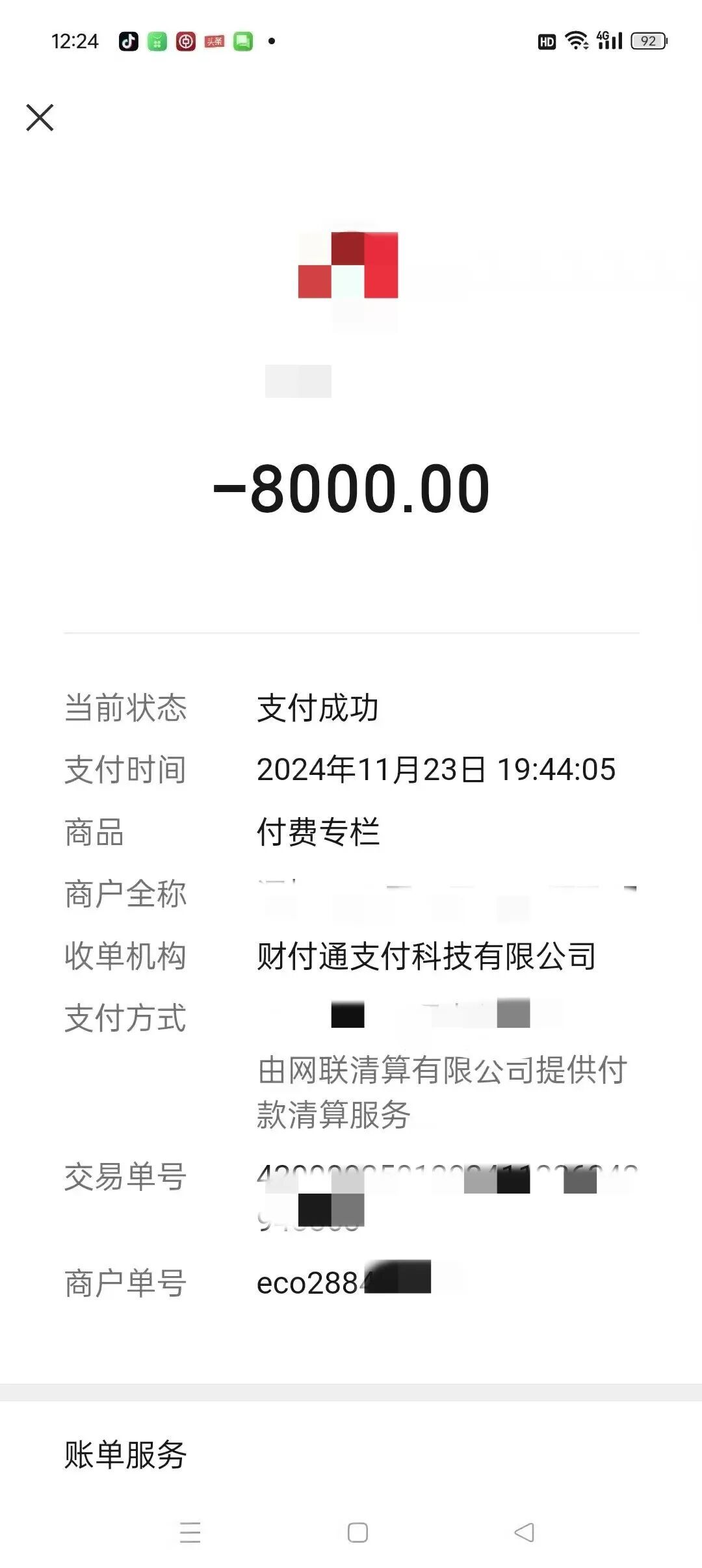702x1568 pixels.
Task: Go to the home screen
Action: pyautogui.click(x=357, y=1532)
